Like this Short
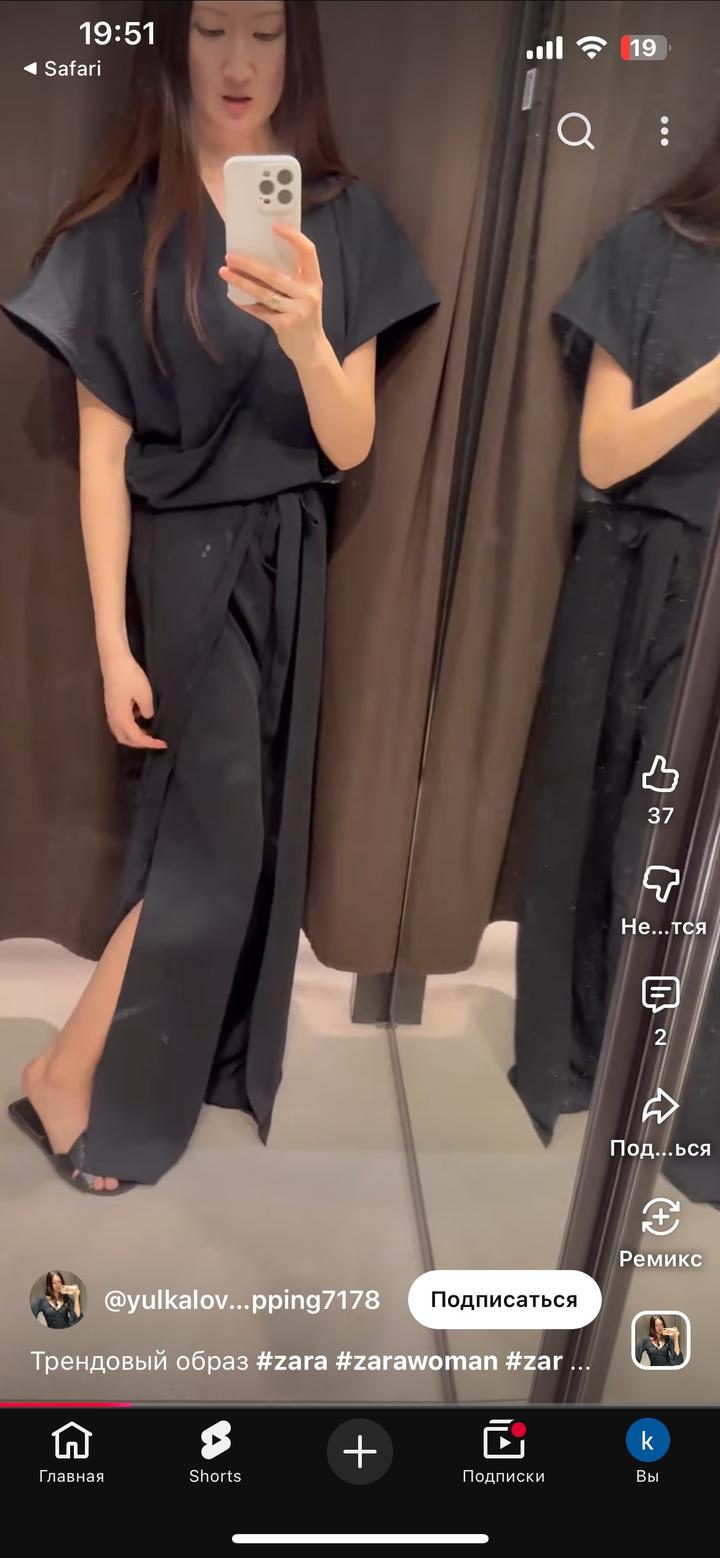The width and height of the screenshot is (720, 1558). coord(660,776)
